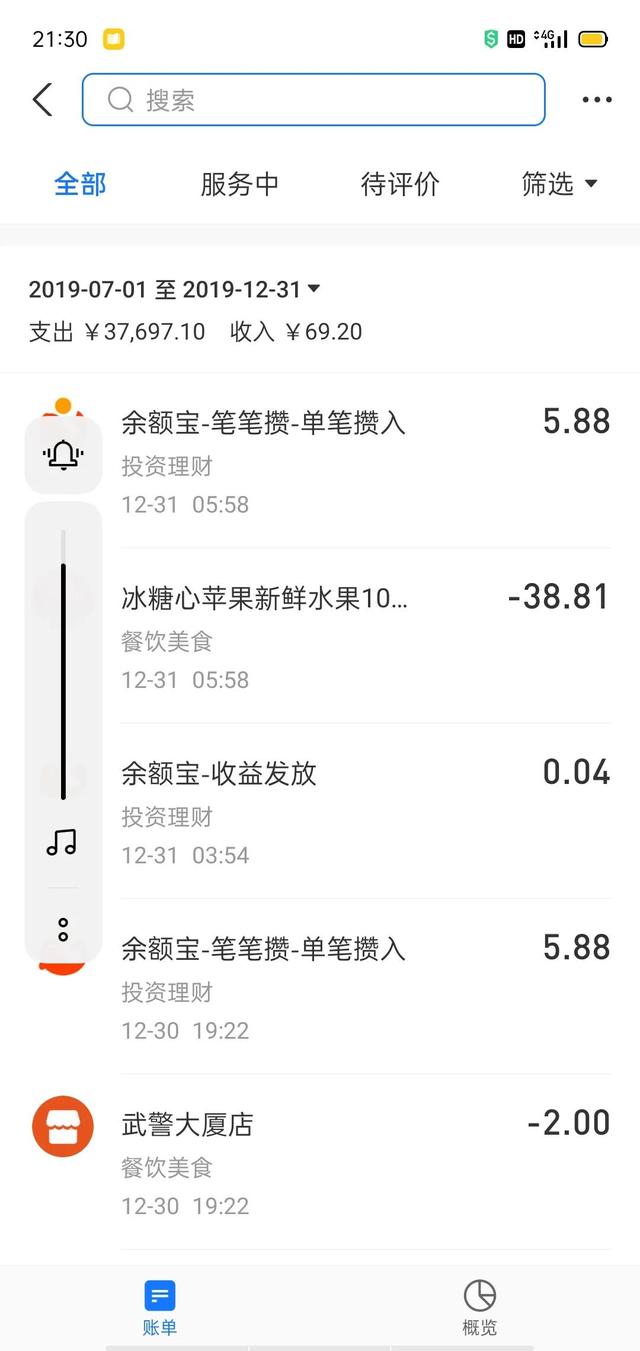Open more volume settings dots
This screenshot has height=1351, width=640.
(63, 929)
